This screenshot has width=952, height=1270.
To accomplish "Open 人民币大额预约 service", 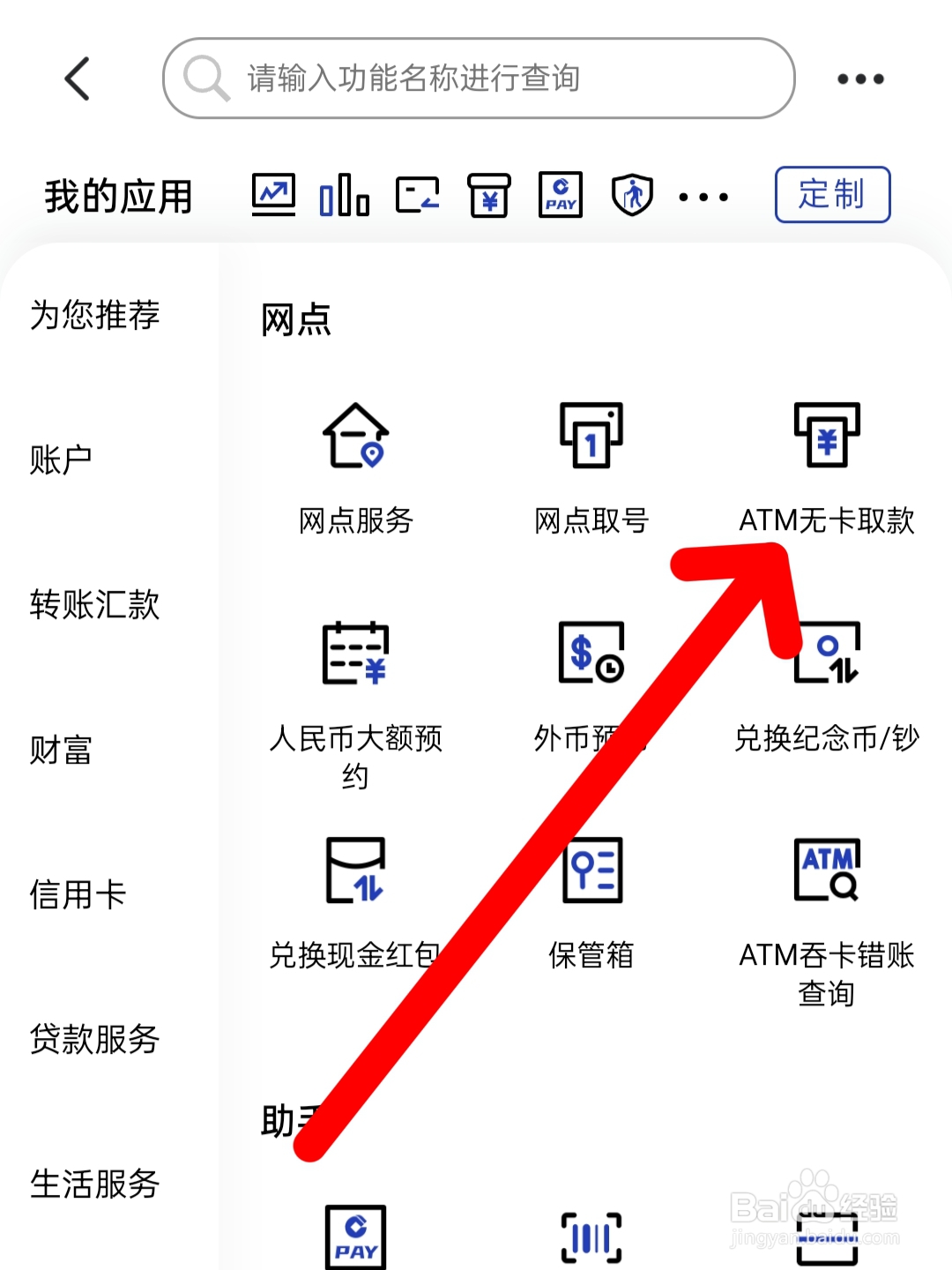I will (356, 688).
